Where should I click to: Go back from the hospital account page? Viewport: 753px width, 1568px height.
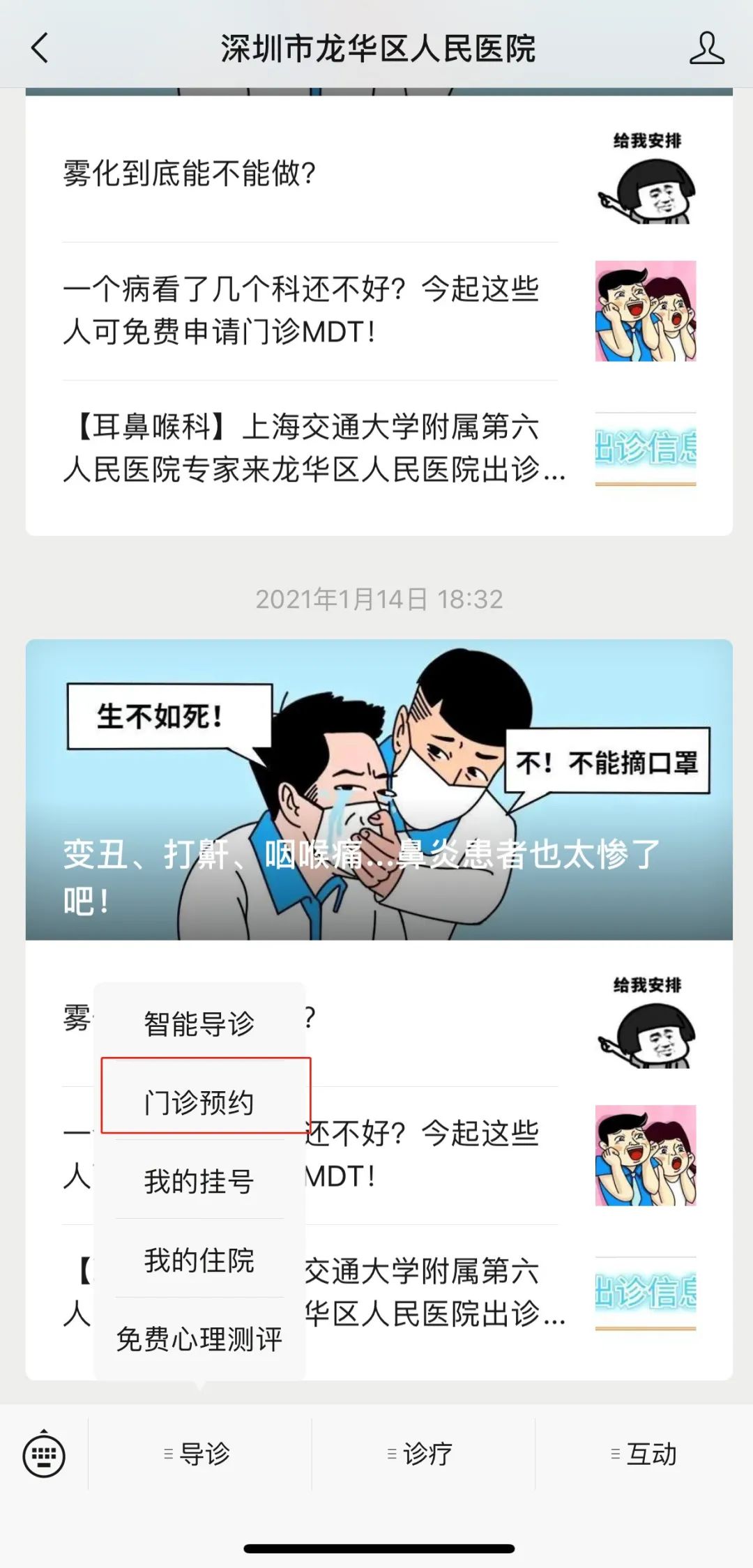click(x=40, y=49)
